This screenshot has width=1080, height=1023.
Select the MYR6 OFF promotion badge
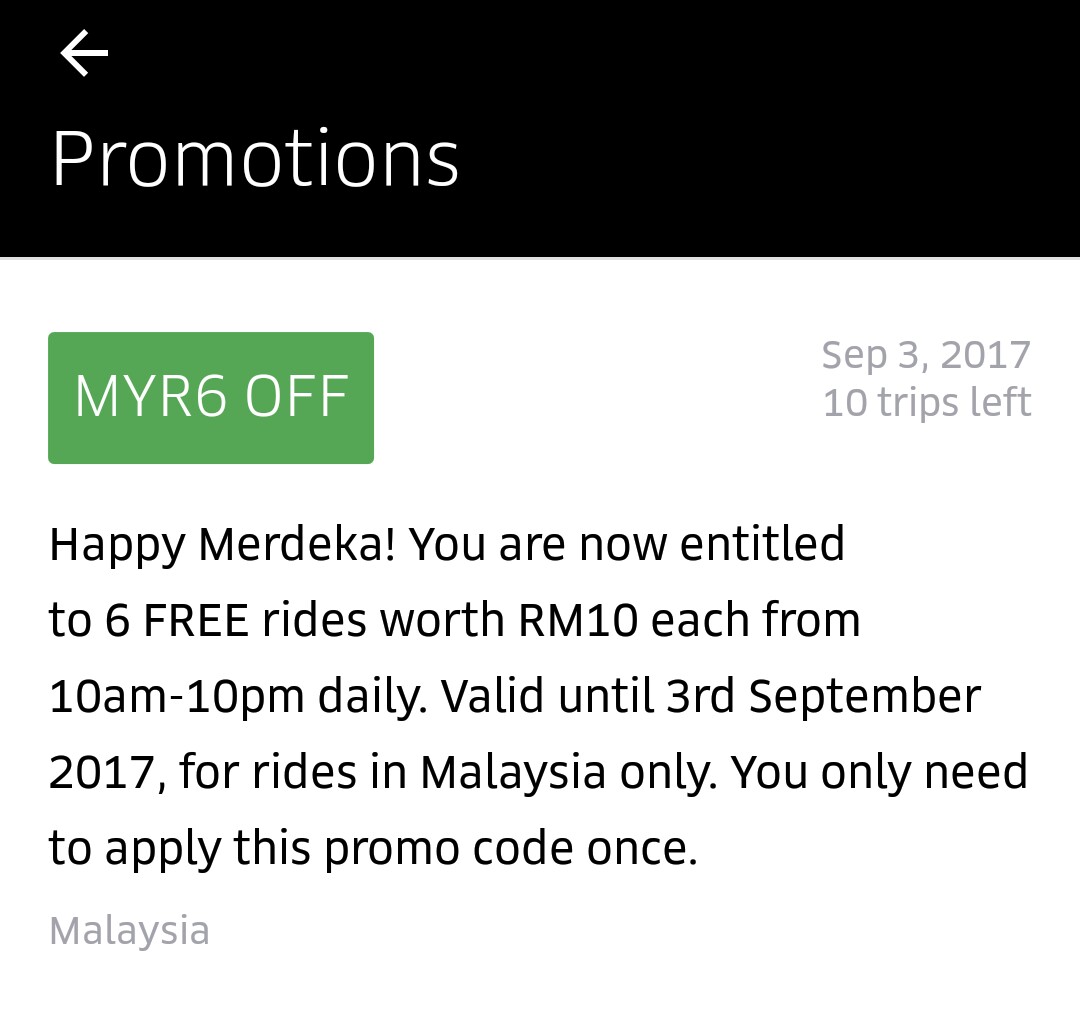pos(211,397)
